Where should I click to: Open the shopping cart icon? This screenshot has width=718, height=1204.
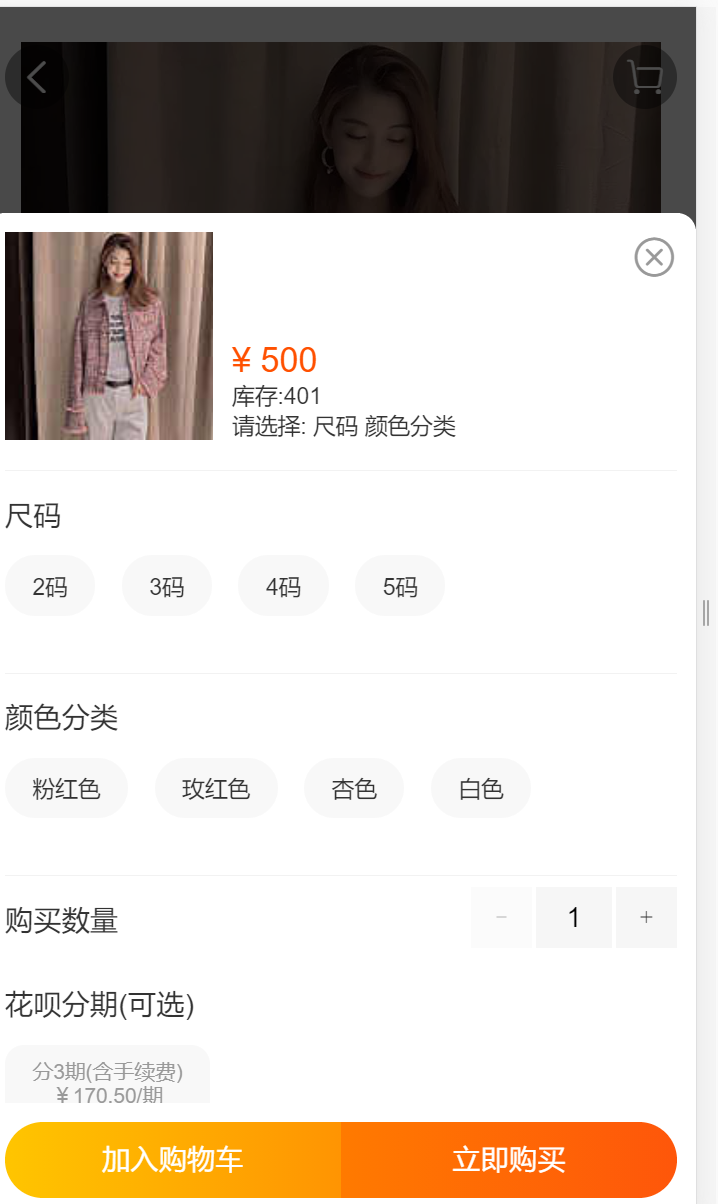pos(645,77)
